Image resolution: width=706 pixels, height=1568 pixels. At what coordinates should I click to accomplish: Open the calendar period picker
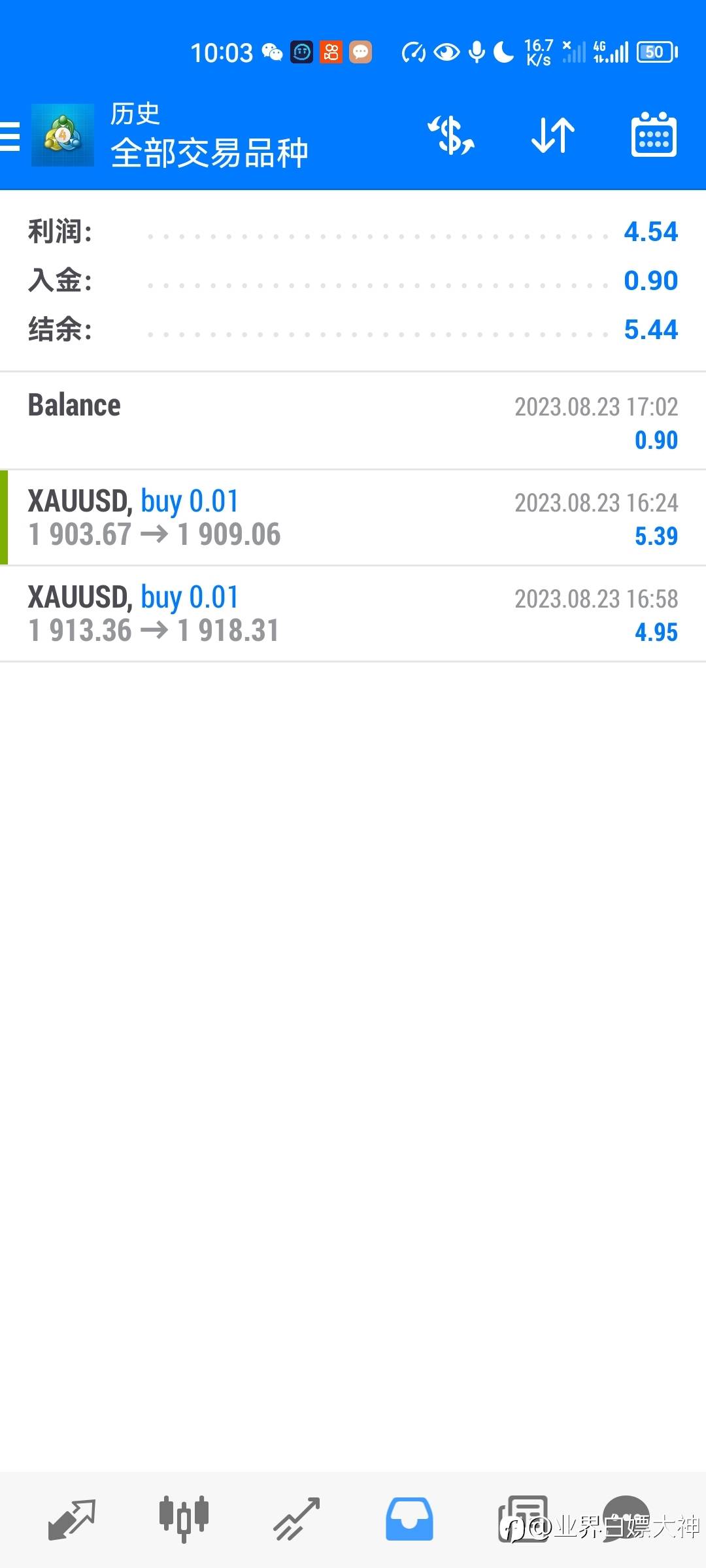[654, 135]
